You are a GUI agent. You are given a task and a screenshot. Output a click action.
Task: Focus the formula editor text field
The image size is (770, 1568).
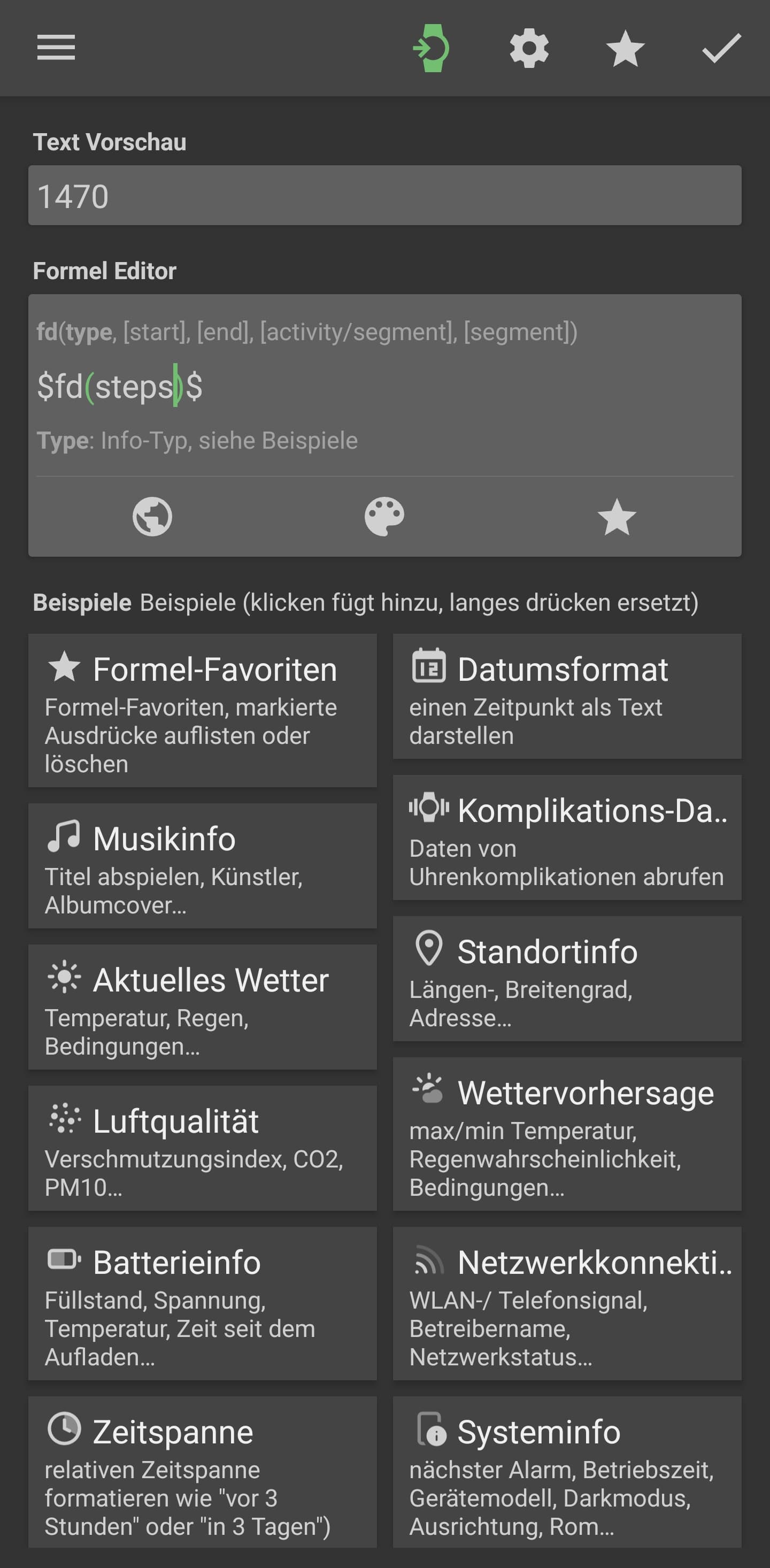(x=383, y=387)
